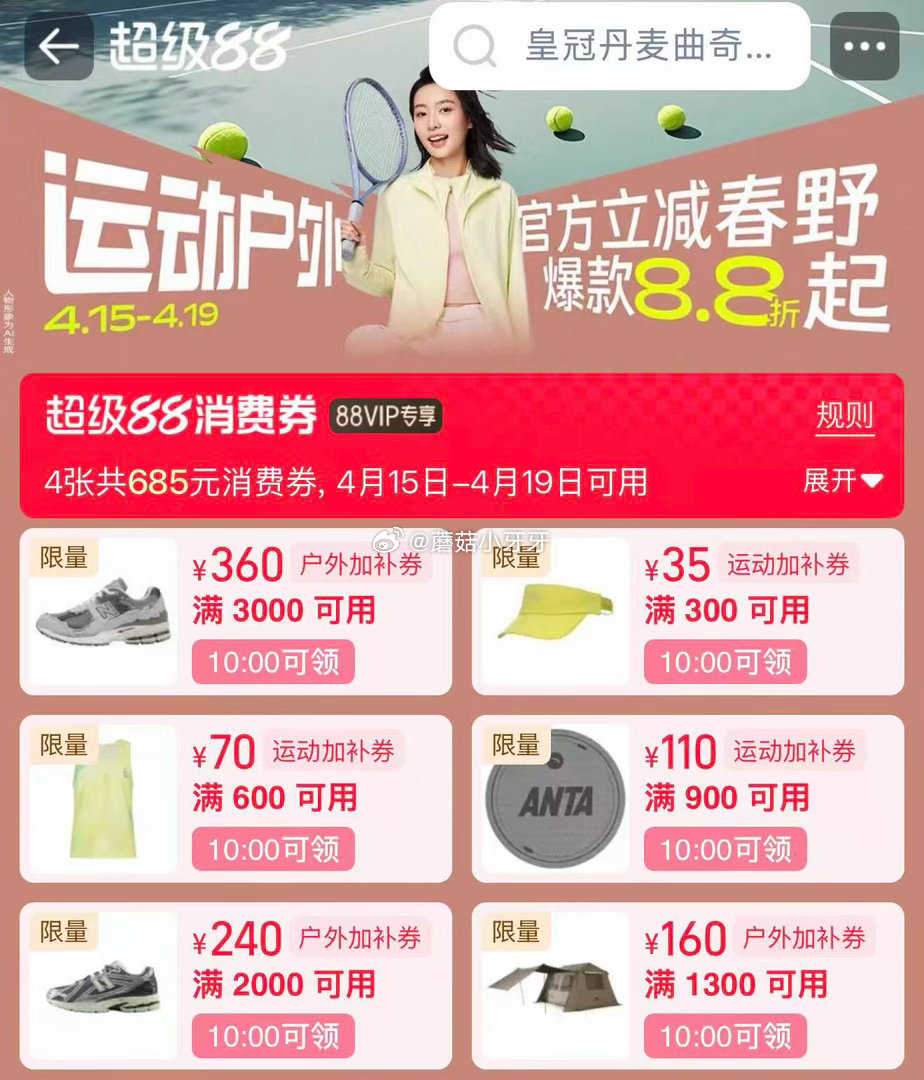Expand the 展开 coupon details section

[846, 479]
